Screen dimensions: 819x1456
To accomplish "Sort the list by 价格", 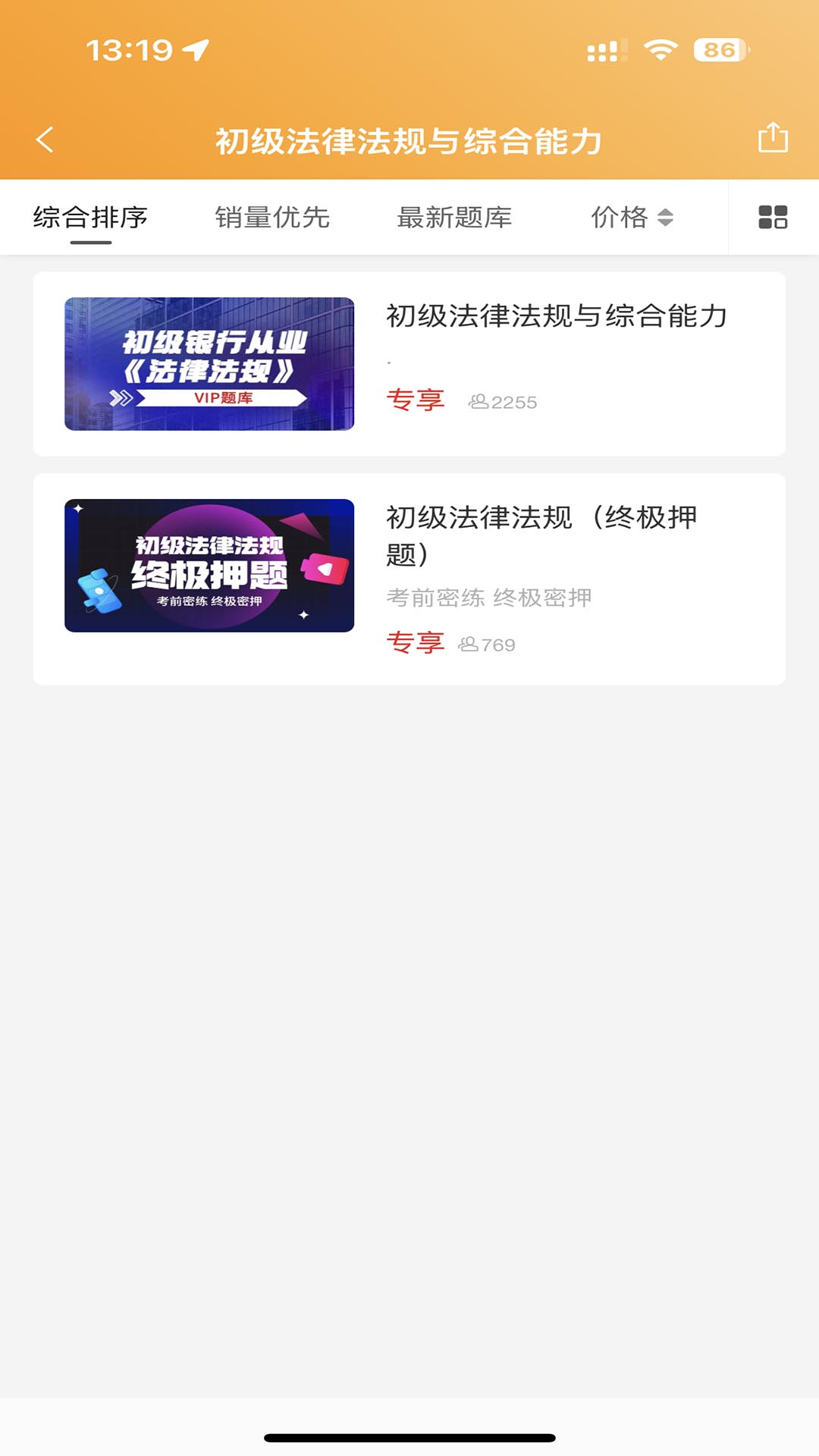I will (632, 218).
